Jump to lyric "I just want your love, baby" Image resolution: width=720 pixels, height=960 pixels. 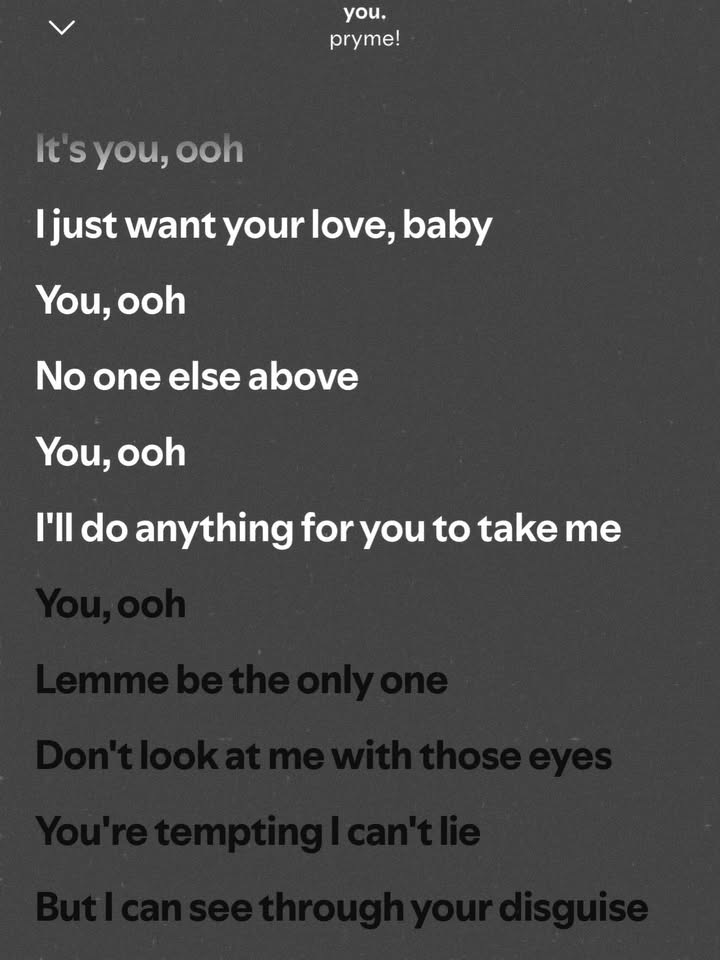[x=264, y=226]
